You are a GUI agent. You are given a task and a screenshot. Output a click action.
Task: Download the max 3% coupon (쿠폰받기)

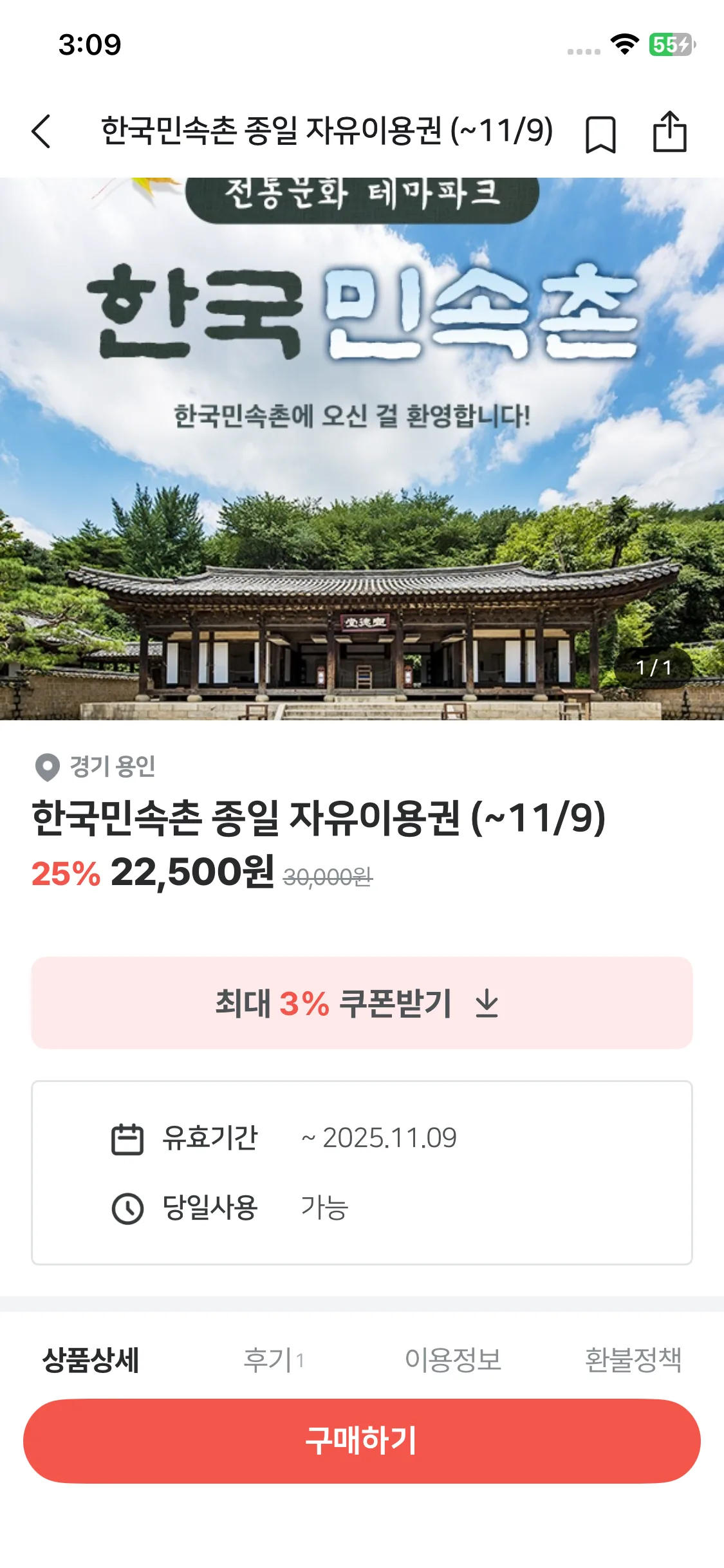362,1003
